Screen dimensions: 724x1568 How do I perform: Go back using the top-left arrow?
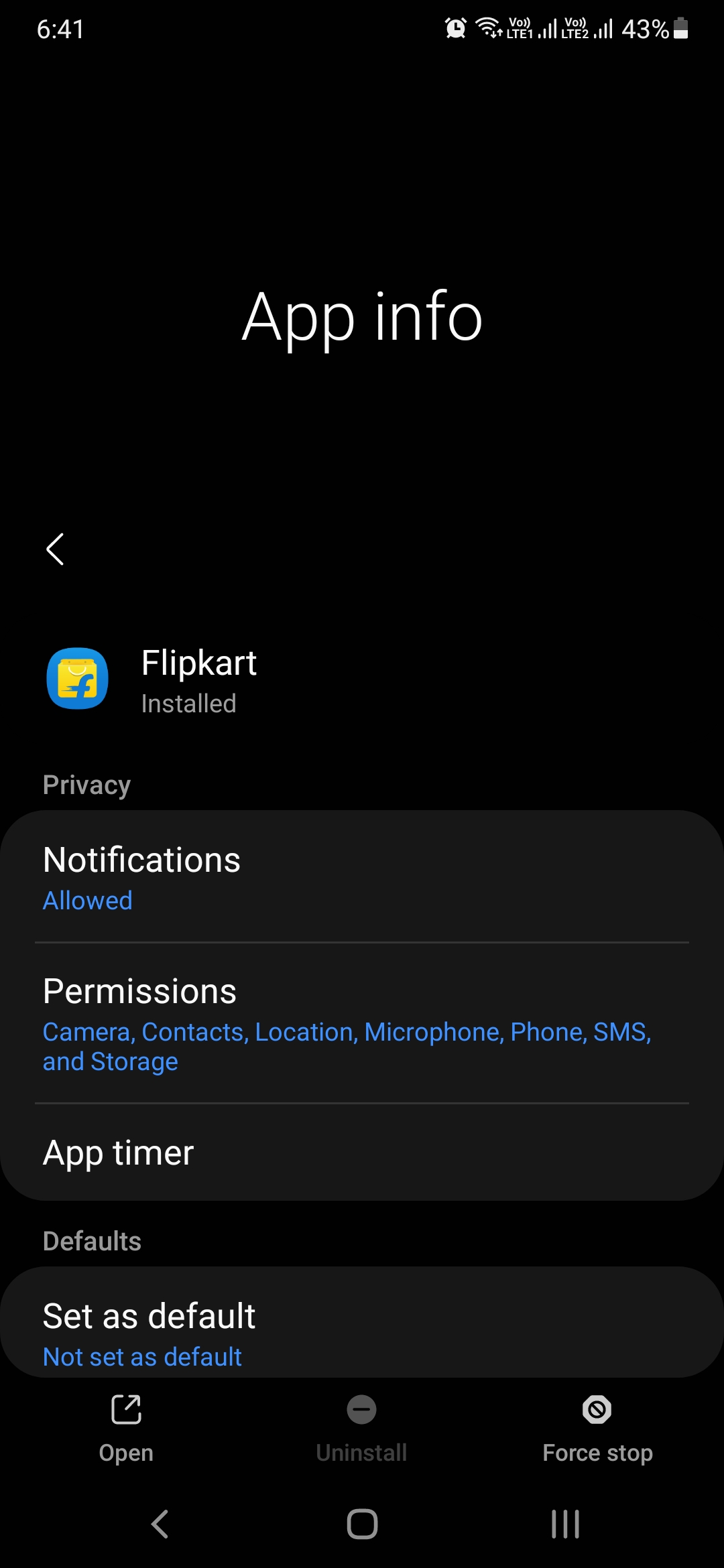55,549
